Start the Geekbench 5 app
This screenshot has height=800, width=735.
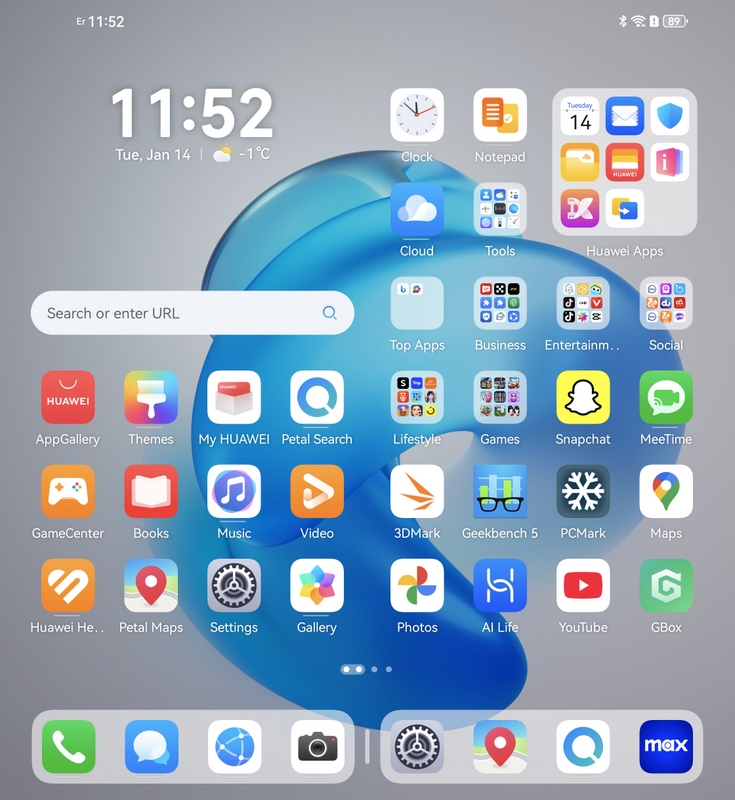[x=500, y=492]
